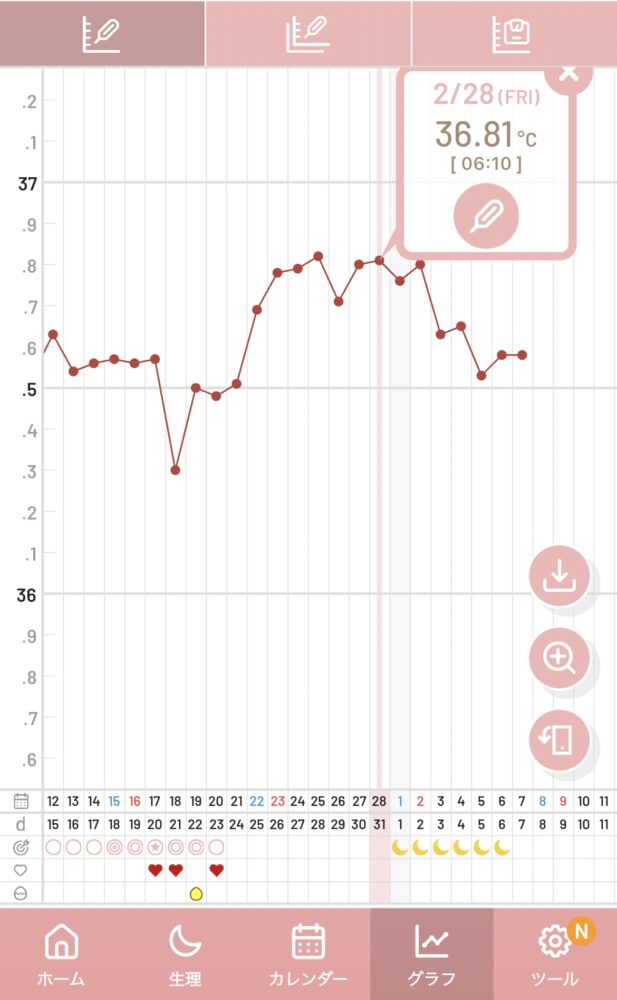Screen dimensions: 617x1000
Task: Switch to the second thermometer graph tab
Action: coord(308,33)
